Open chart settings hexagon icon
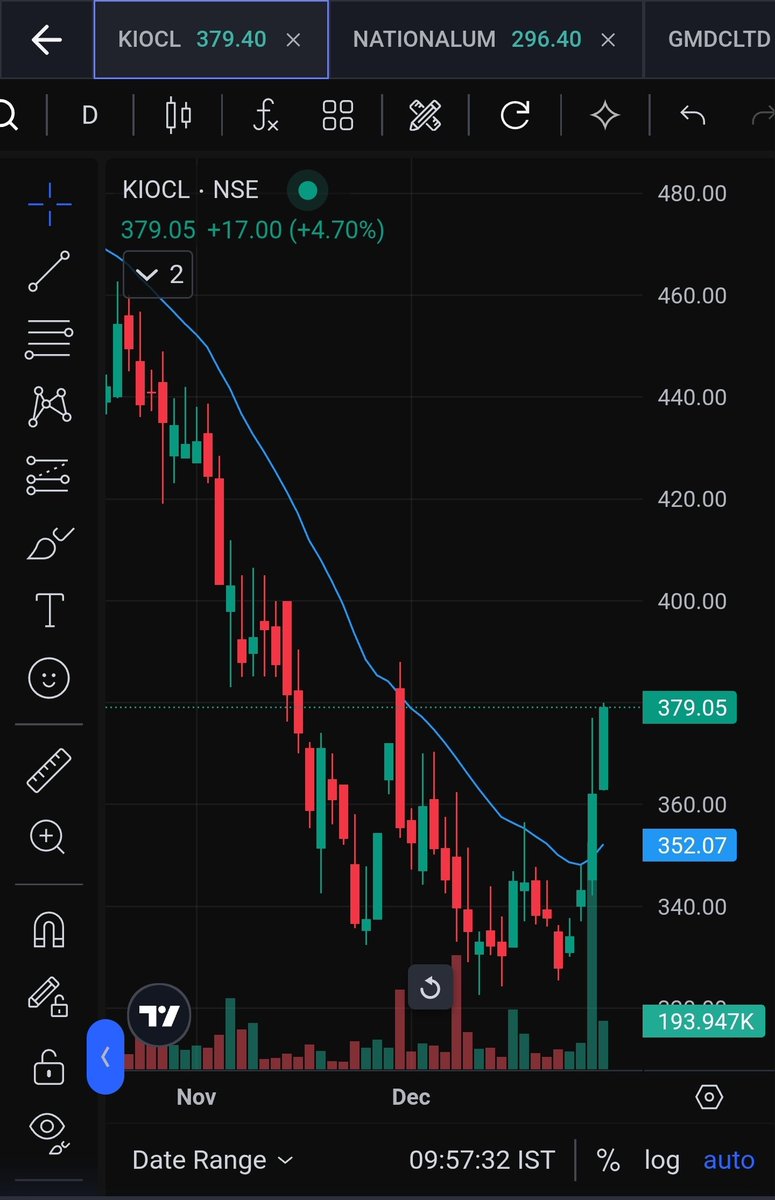The image size is (775, 1200). click(x=708, y=1097)
